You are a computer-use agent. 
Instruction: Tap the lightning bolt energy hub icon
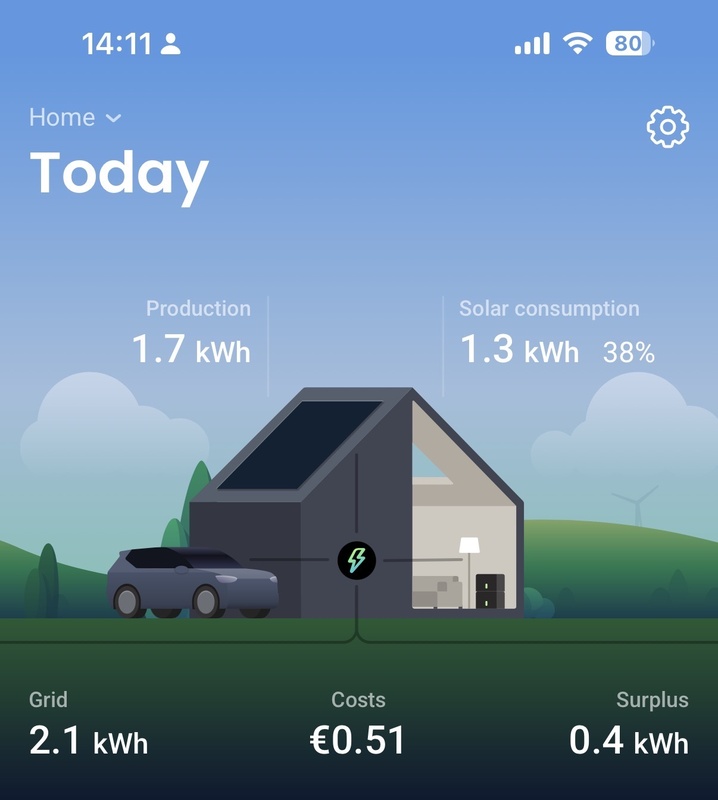pyautogui.click(x=357, y=560)
